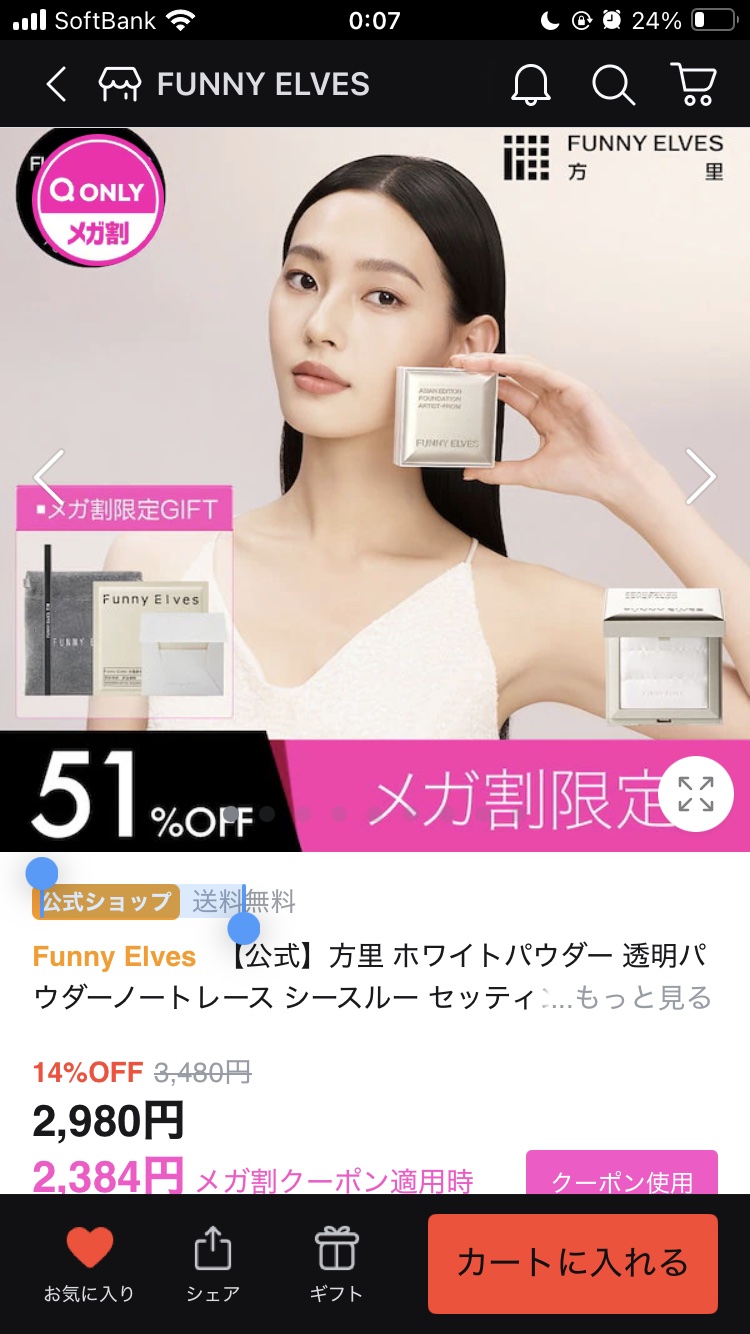This screenshot has height=1334, width=750.
Task: Share this product via シェア
Action: tap(212, 1262)
